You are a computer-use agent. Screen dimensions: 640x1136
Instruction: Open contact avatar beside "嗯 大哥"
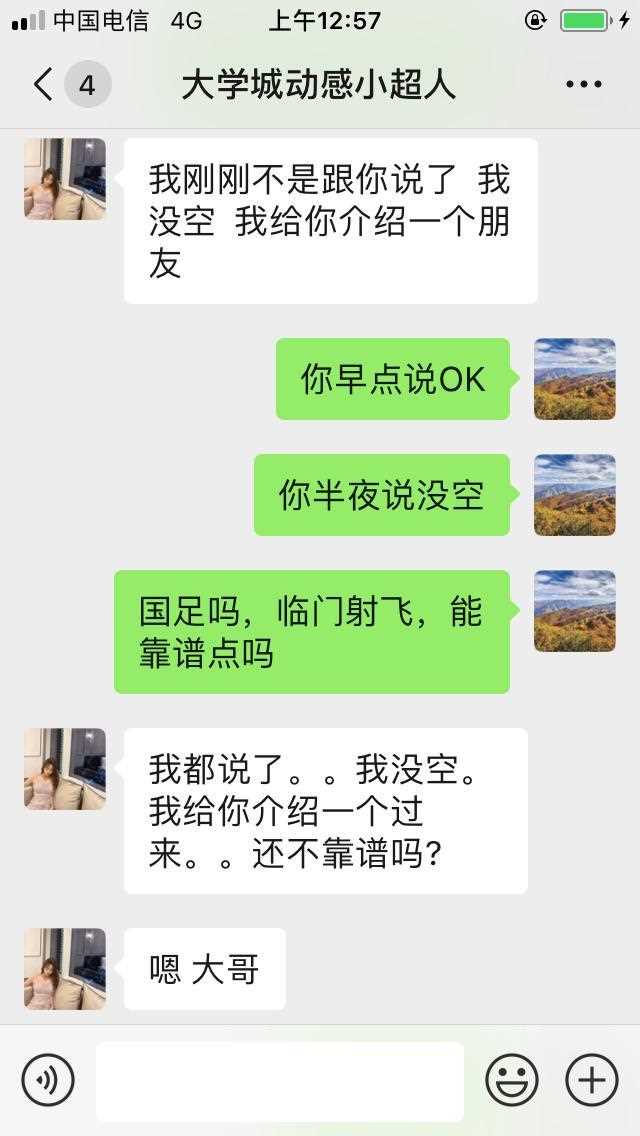click(x=65, y=968)
